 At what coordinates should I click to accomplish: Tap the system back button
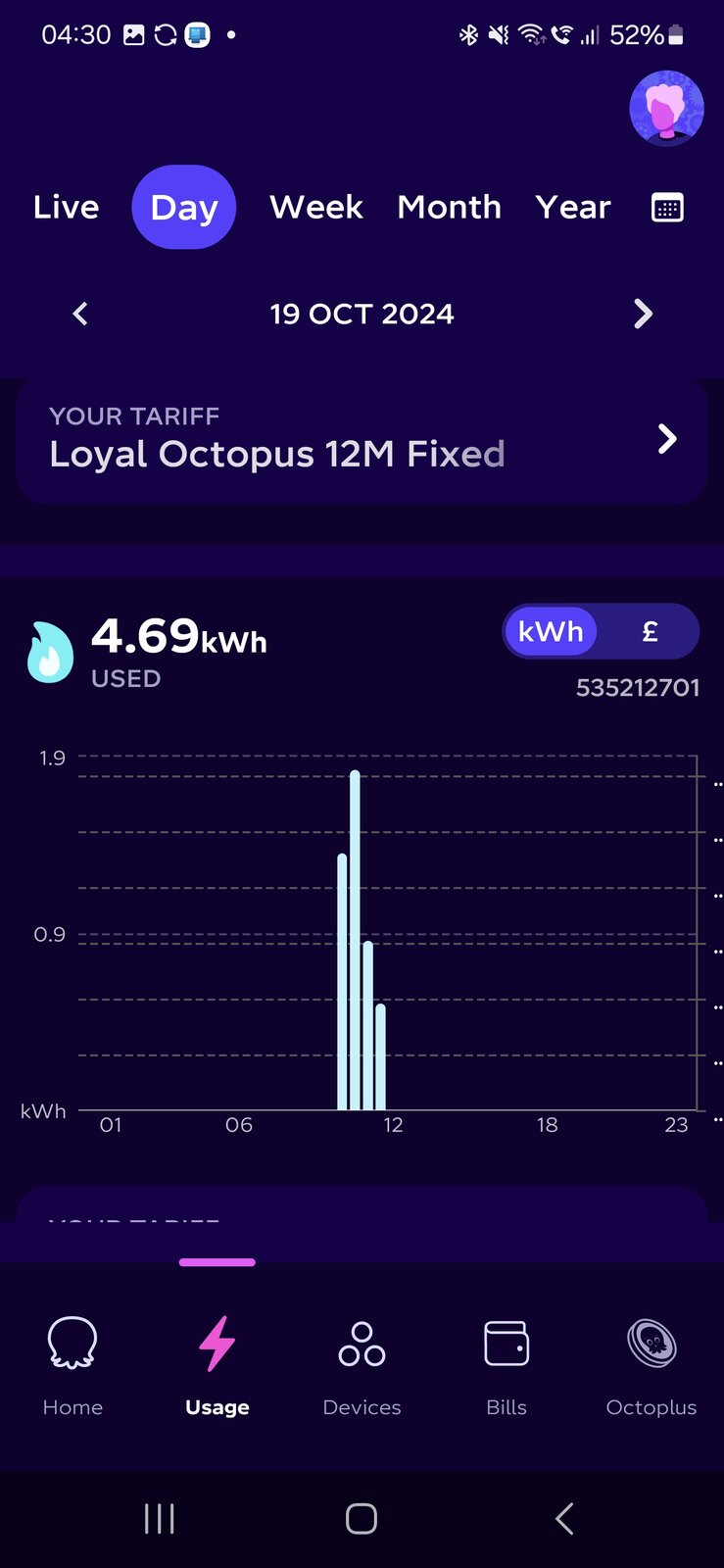(x=564, y=1519)
